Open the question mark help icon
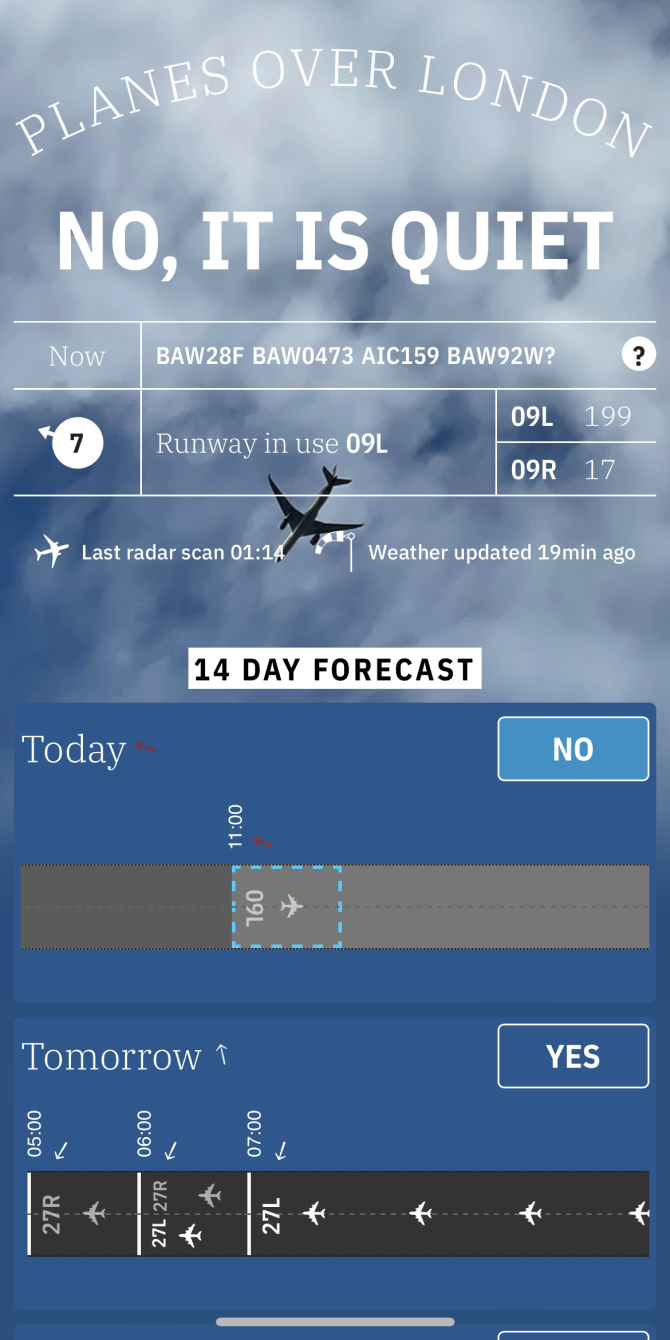 pos(638,355)
